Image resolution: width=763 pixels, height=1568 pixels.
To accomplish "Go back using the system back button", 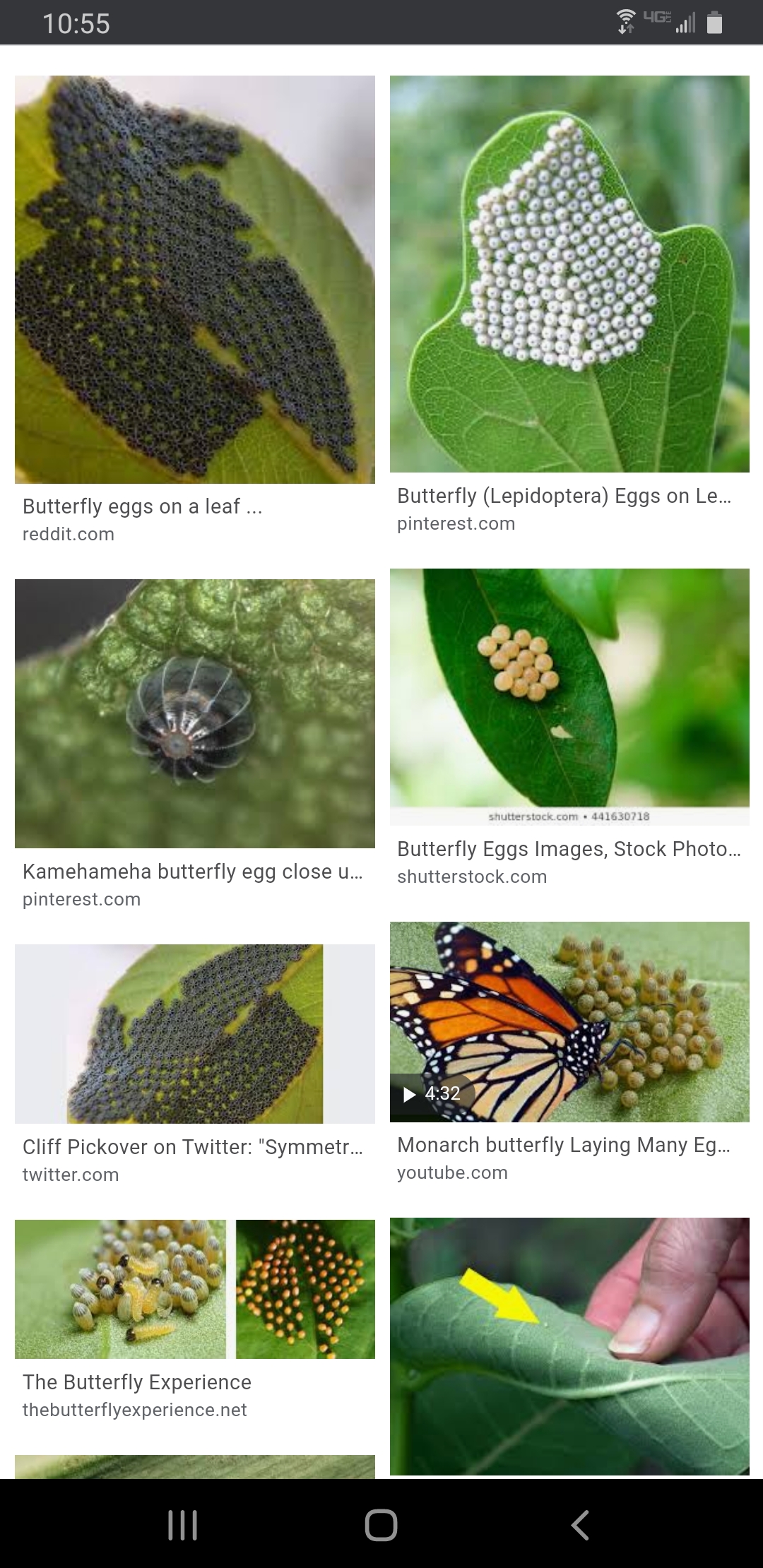I will (579, 1525).
